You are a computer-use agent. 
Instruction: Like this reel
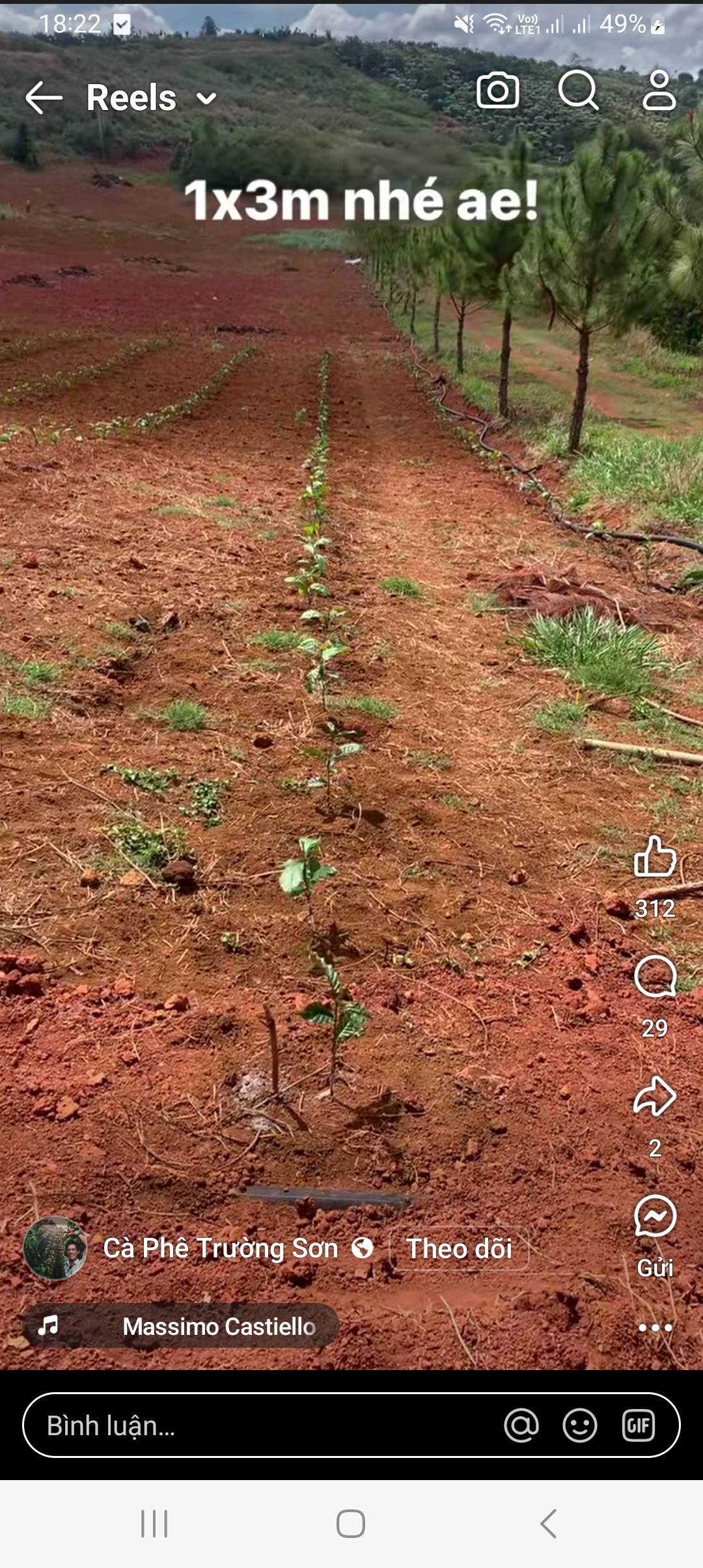pyautogui.click(x=655, y=856)
